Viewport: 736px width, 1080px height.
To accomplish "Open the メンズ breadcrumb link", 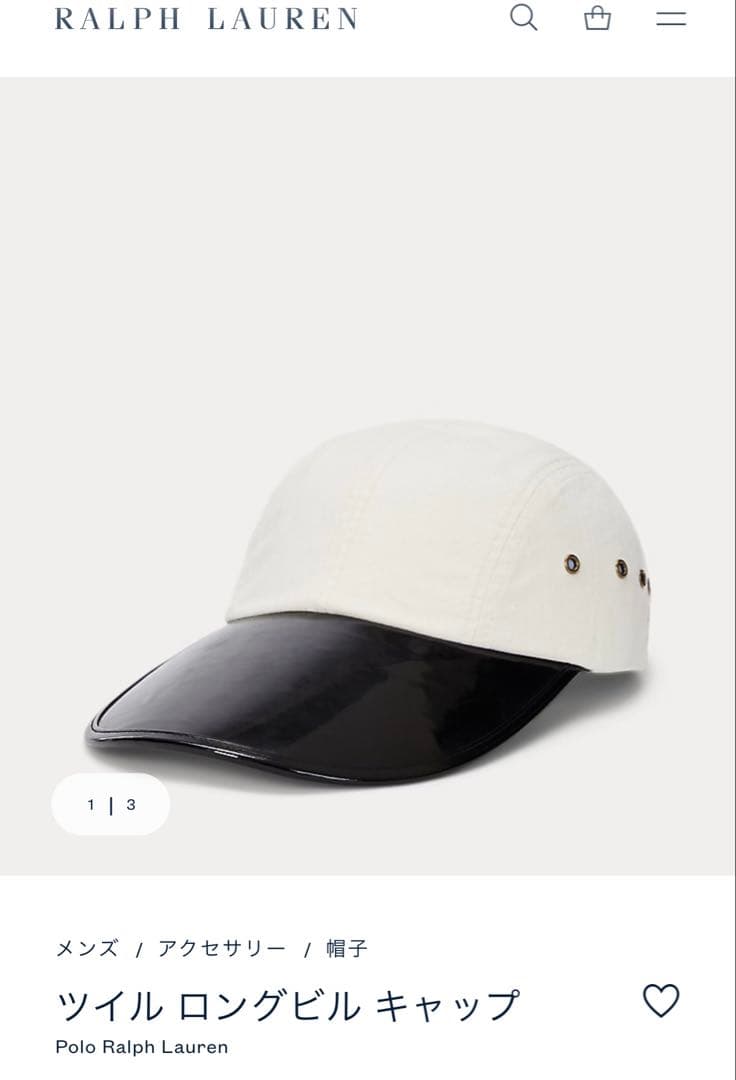I will tap(87, 948).
